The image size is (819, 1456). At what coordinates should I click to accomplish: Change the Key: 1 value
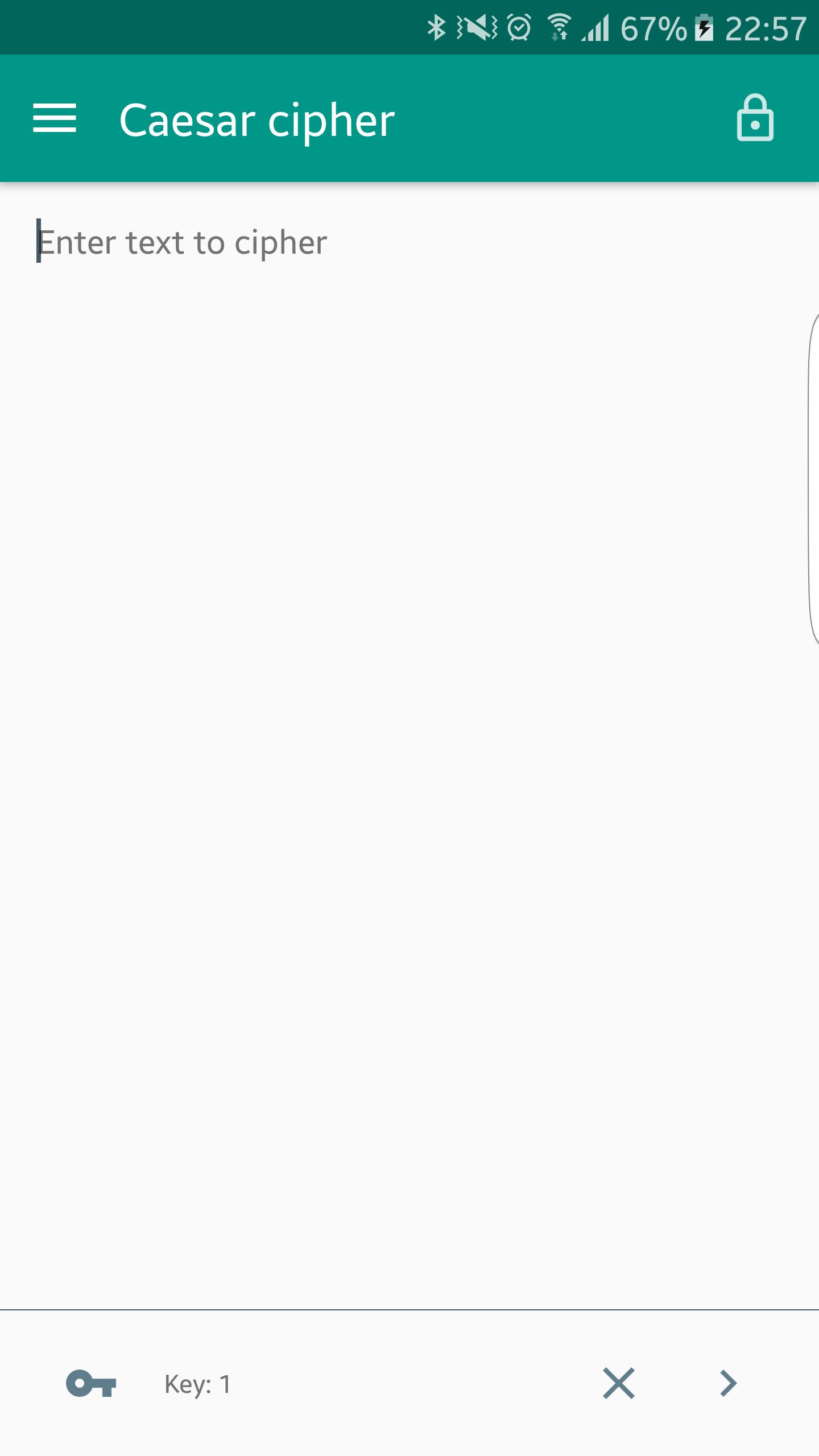198,1384
